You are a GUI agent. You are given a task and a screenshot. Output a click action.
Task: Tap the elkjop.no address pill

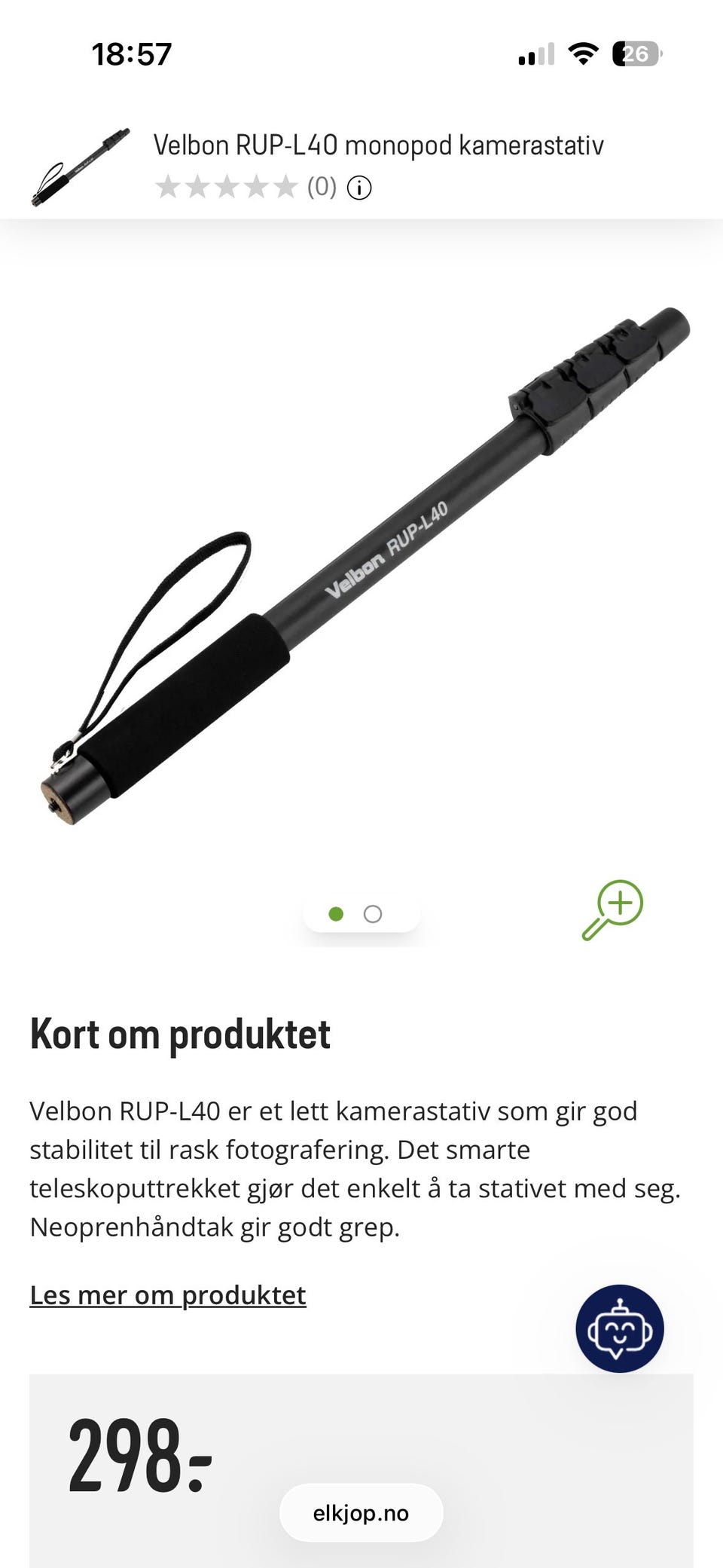click(361, 1513)
